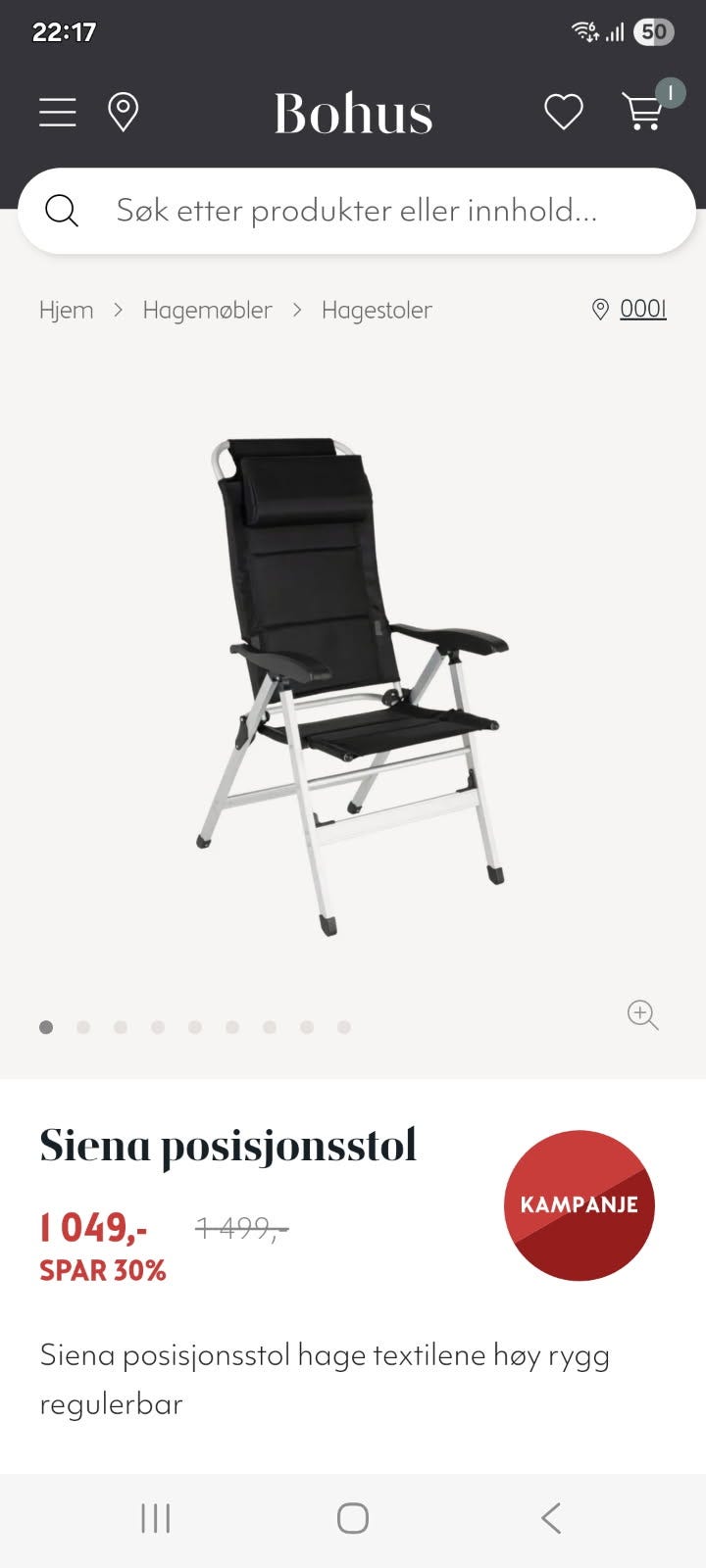
Task: Open the recent apps view
Action: (156, 1518)
